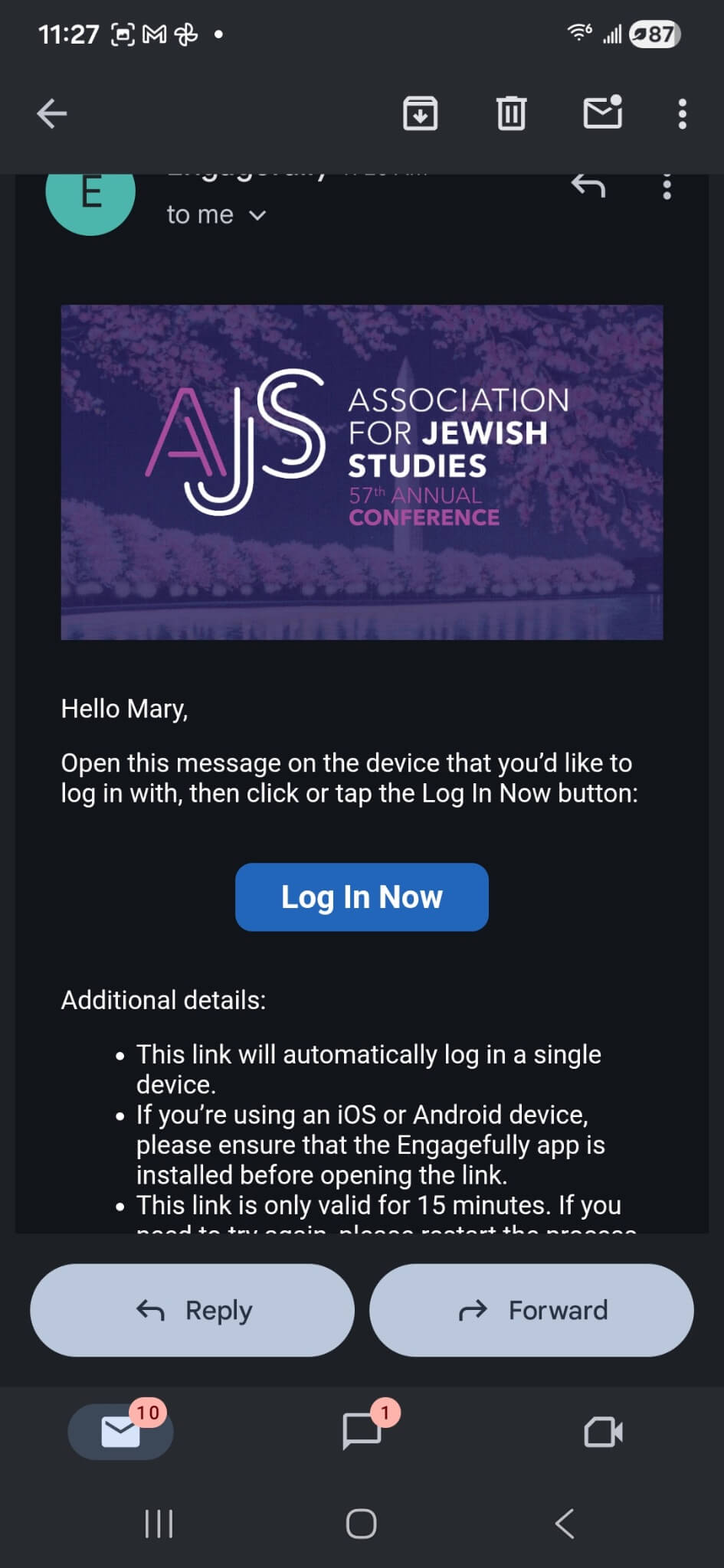The height and width of the screenshot is (1568, 724).
Task: Mark the email as unread
Action: tap(602, 113)
